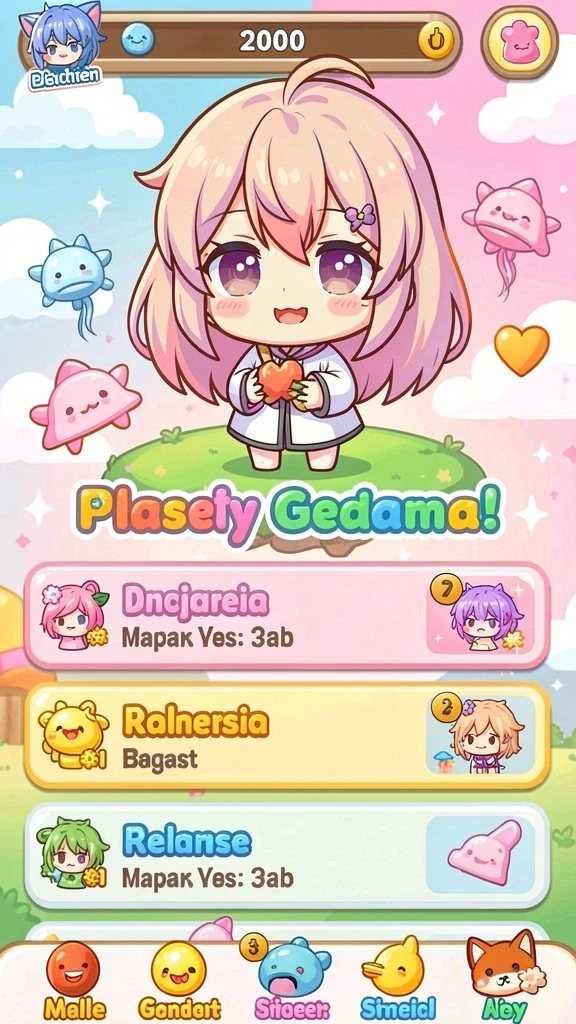Image resolution: width=576 pixels, height=1024 pixels.
Task: Tap the pink jelly thumbnail in Relanse
Action: click(x=480, y=854)
